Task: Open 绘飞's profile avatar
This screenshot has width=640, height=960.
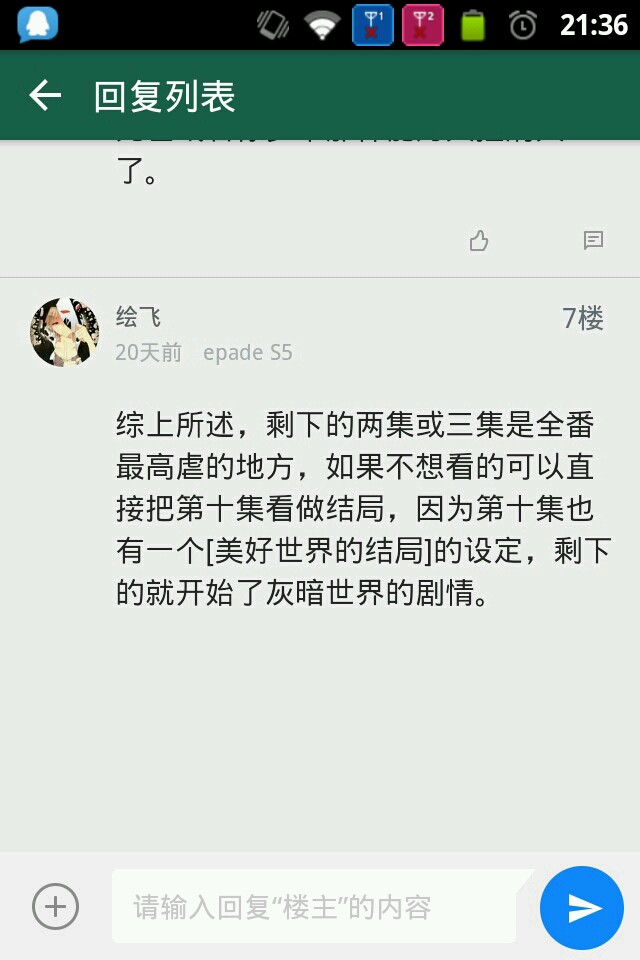Action: (x=64, y=332)
